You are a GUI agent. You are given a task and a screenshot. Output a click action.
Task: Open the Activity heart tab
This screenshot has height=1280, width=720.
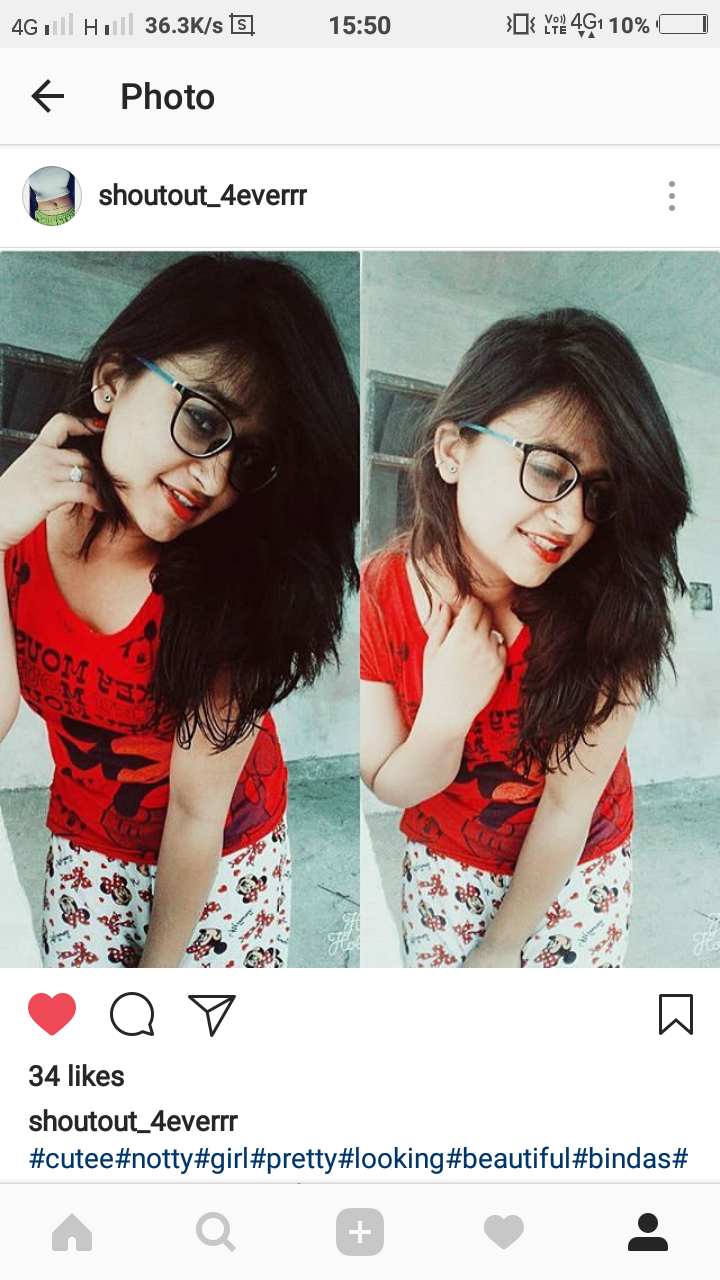pyautogui.click(x=504, y=1232)
